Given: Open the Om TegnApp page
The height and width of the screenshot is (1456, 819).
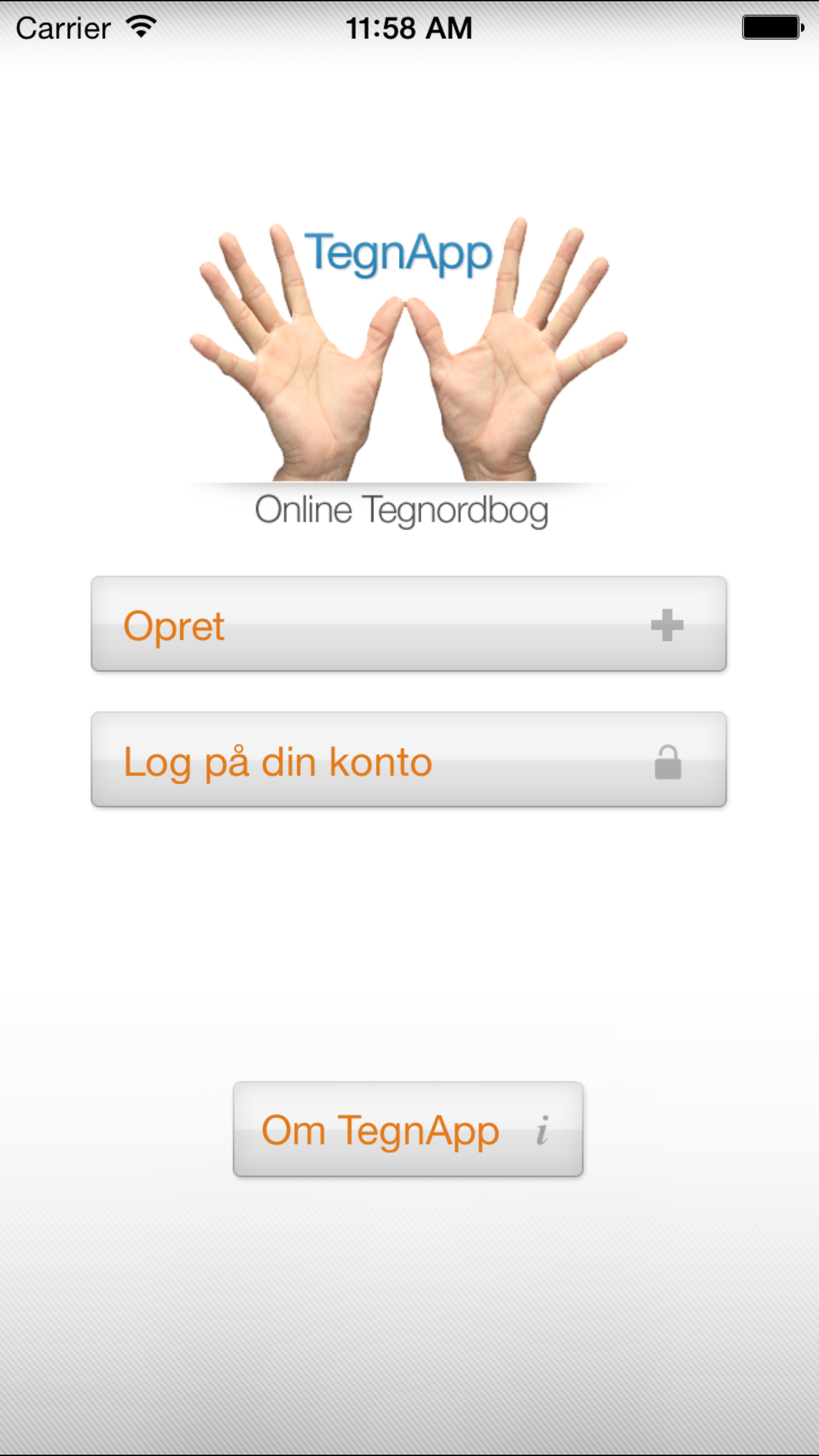Looking at the screenshot, I should [408, 1130].
